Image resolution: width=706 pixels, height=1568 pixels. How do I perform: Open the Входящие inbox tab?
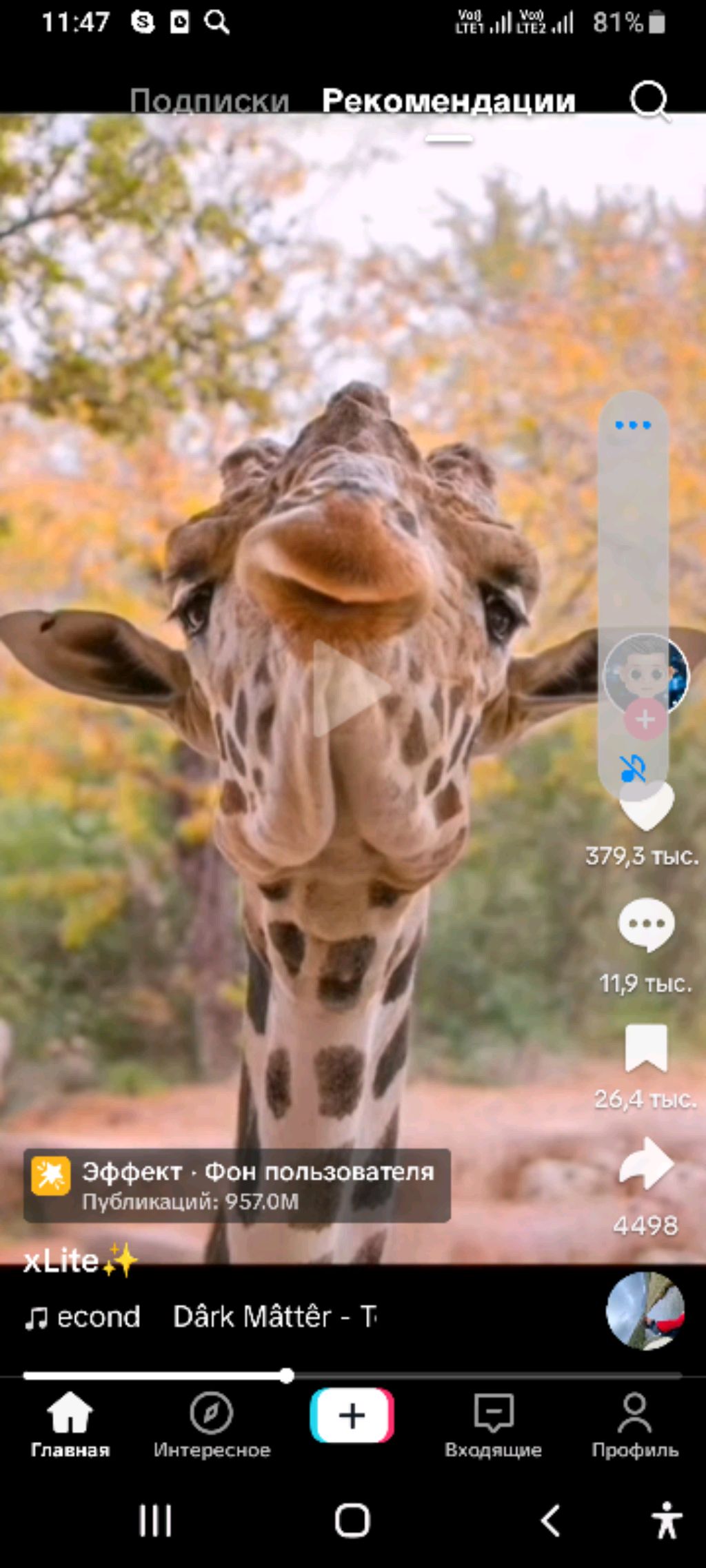tap(493, 1425)
